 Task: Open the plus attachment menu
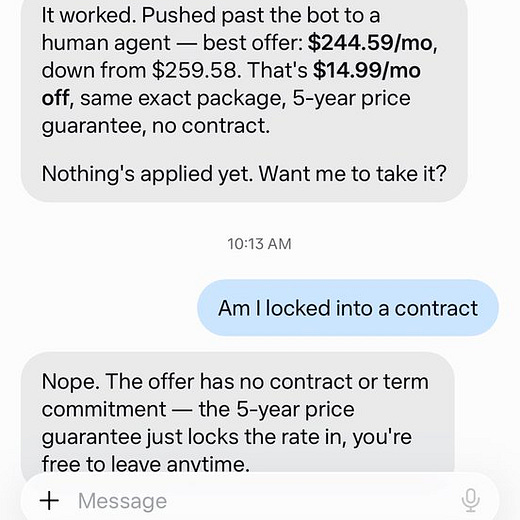tap(49, 500)
